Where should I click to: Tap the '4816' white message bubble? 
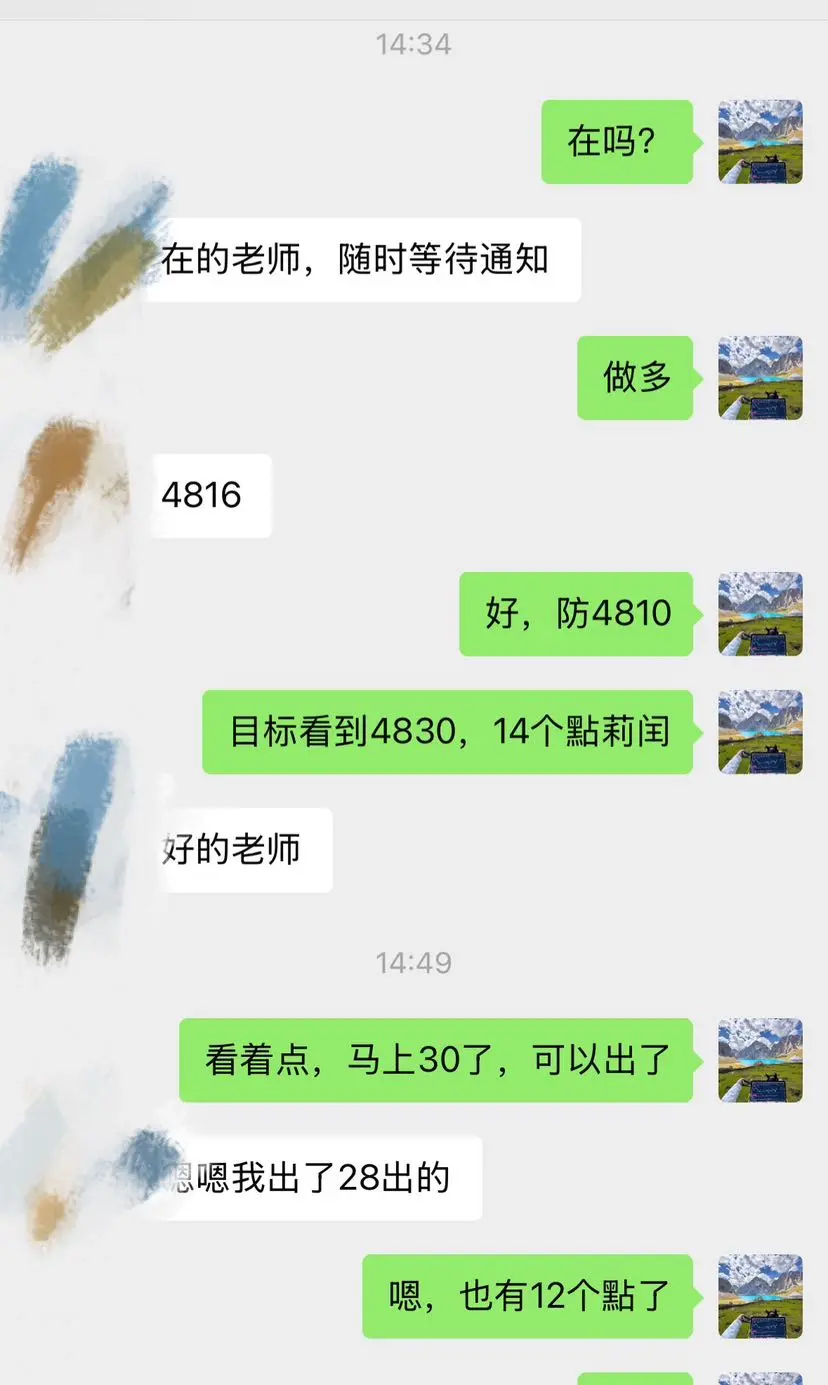pyautogui.click(x=210, y=496)
